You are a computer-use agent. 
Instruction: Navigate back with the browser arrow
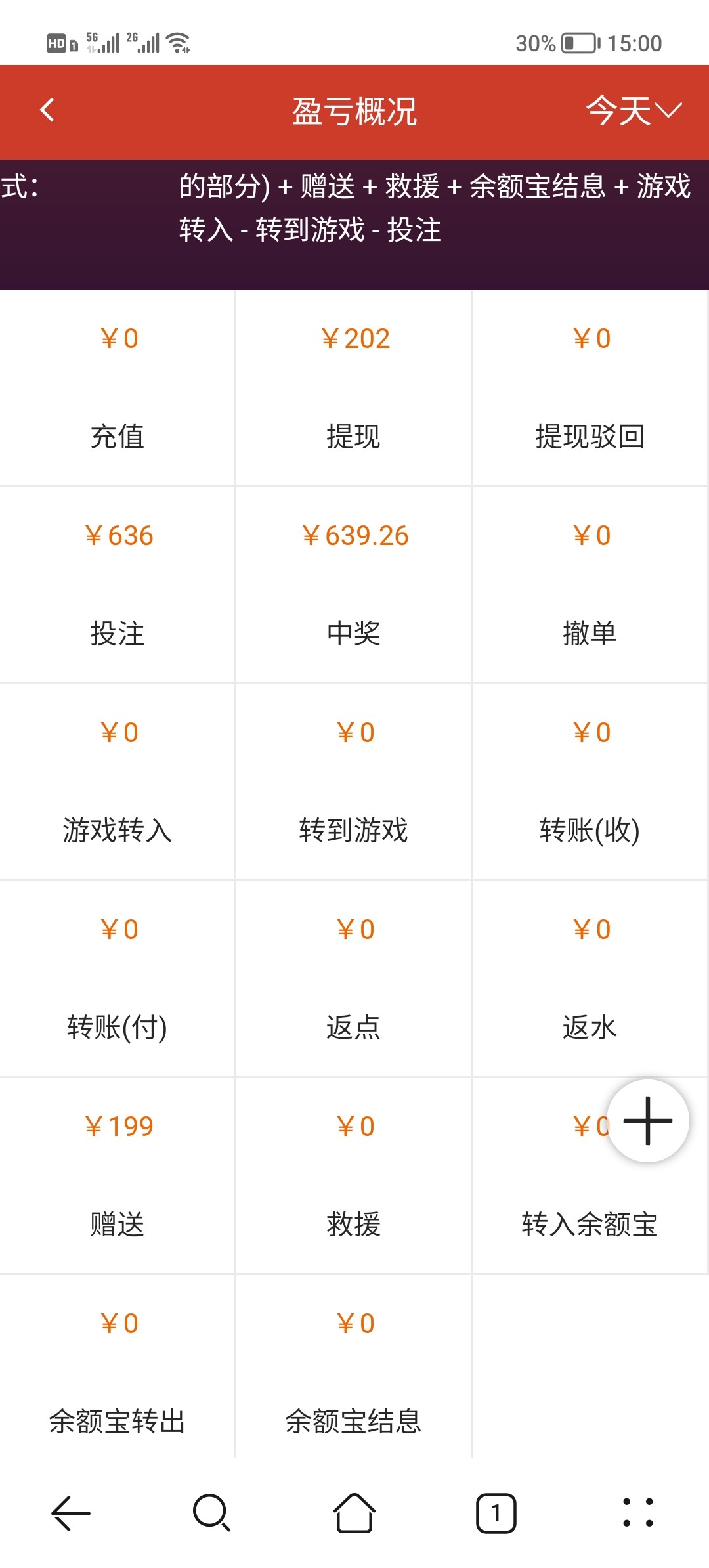71,1513
